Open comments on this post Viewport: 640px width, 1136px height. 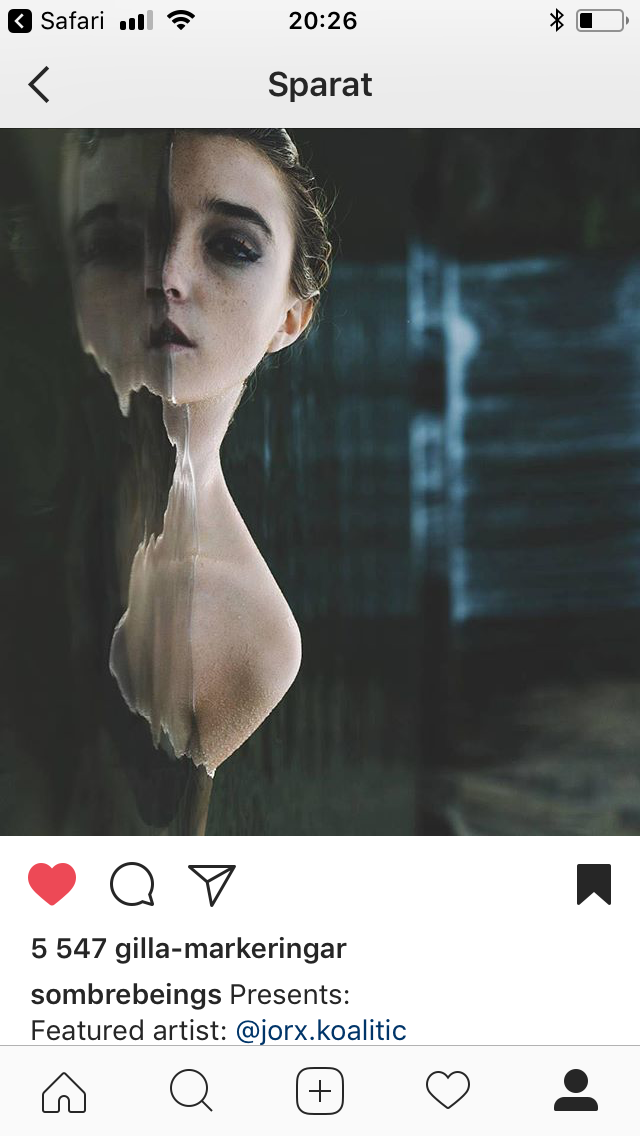tap(132, 885)
